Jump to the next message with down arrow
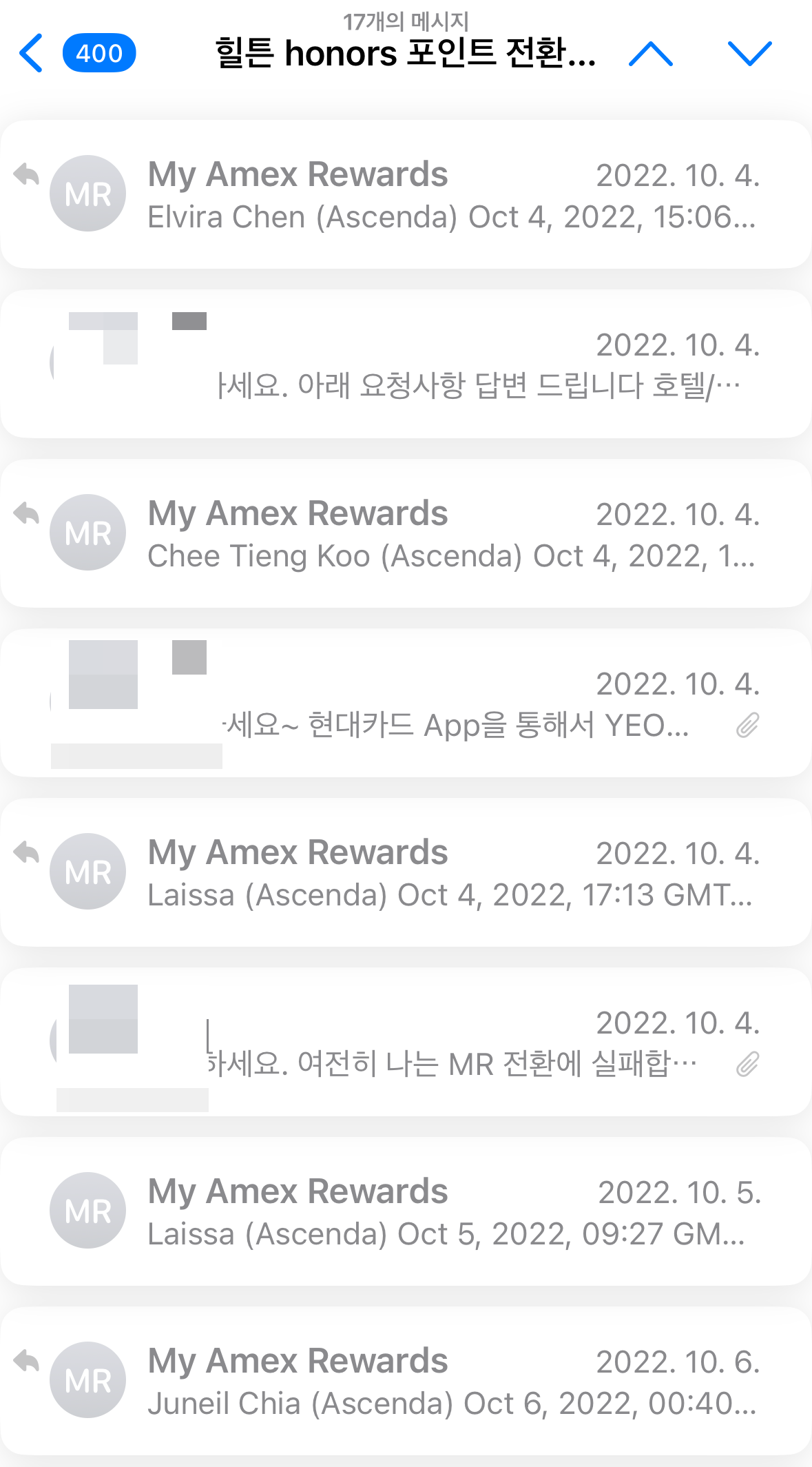The width and height of the screenshot is (812, 1467). 750,53
